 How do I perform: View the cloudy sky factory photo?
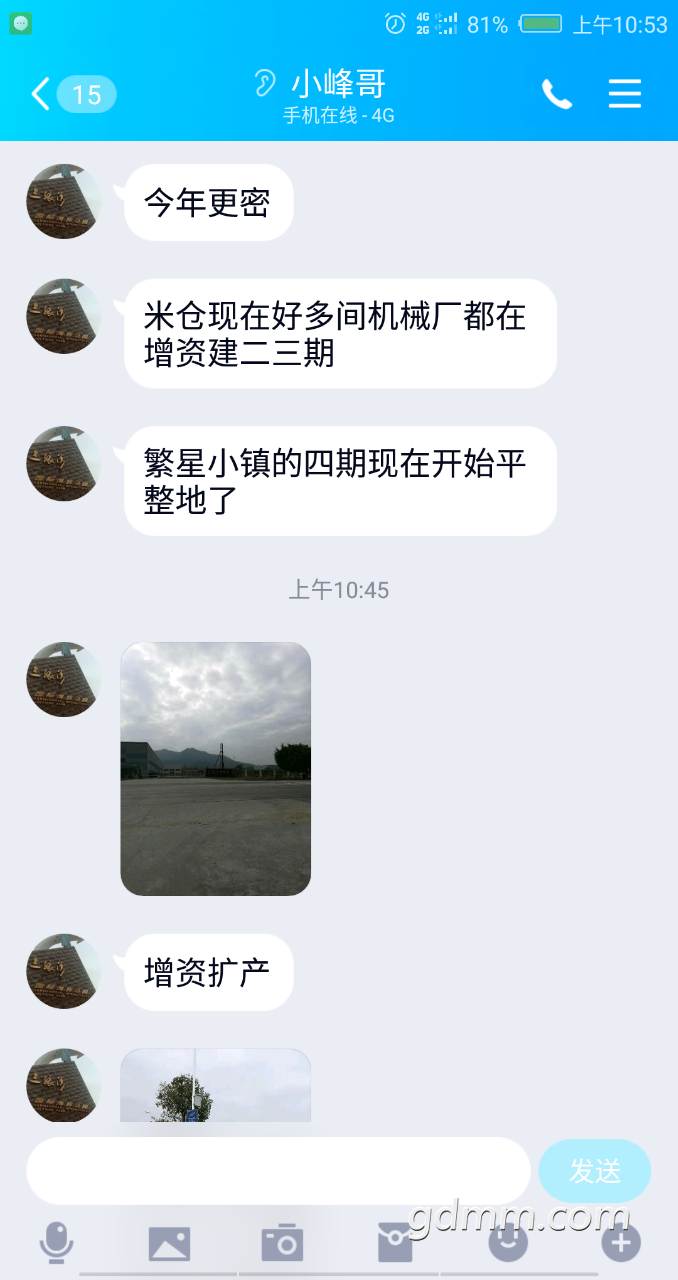216,768
